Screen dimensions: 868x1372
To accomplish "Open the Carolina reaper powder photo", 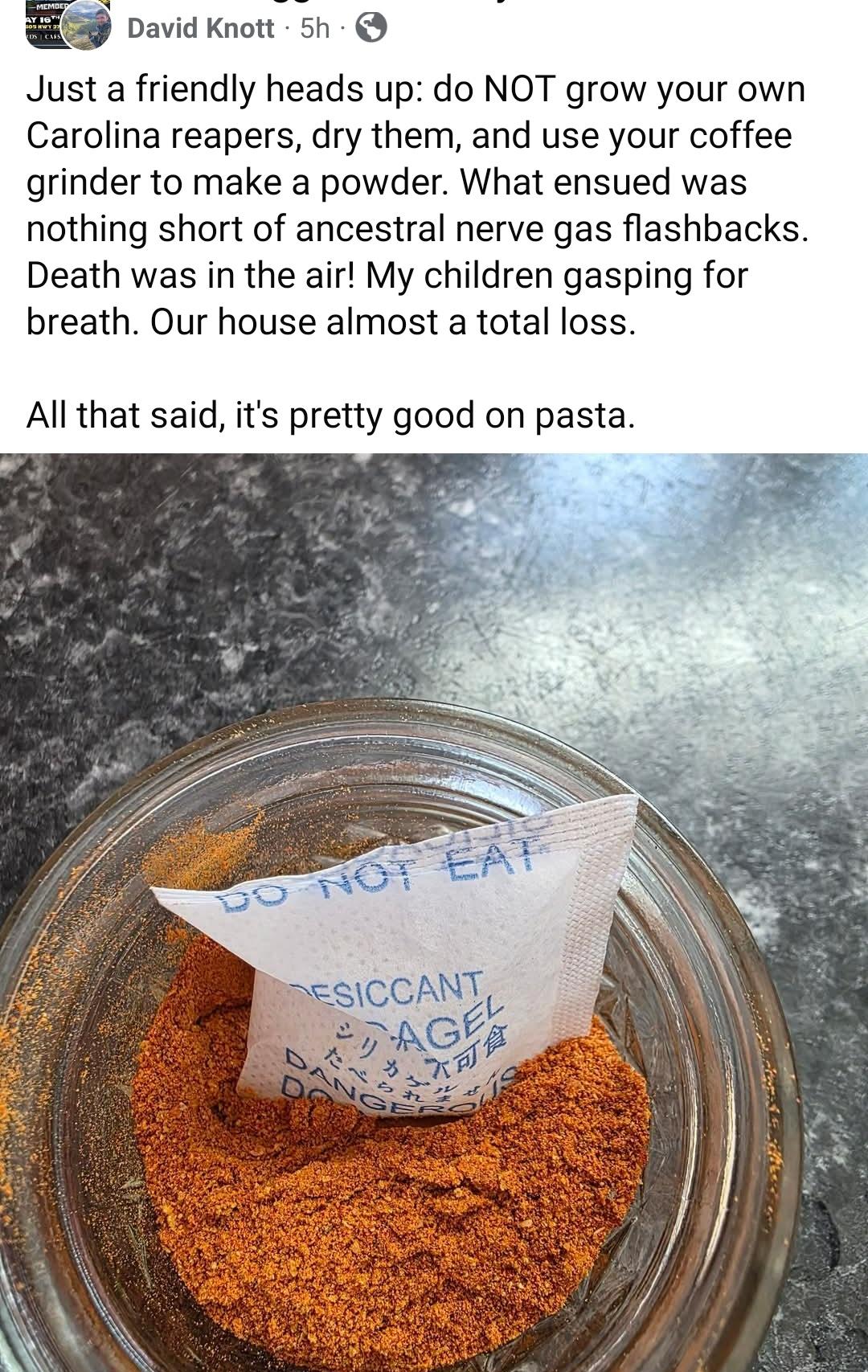I will coord(434,912).
